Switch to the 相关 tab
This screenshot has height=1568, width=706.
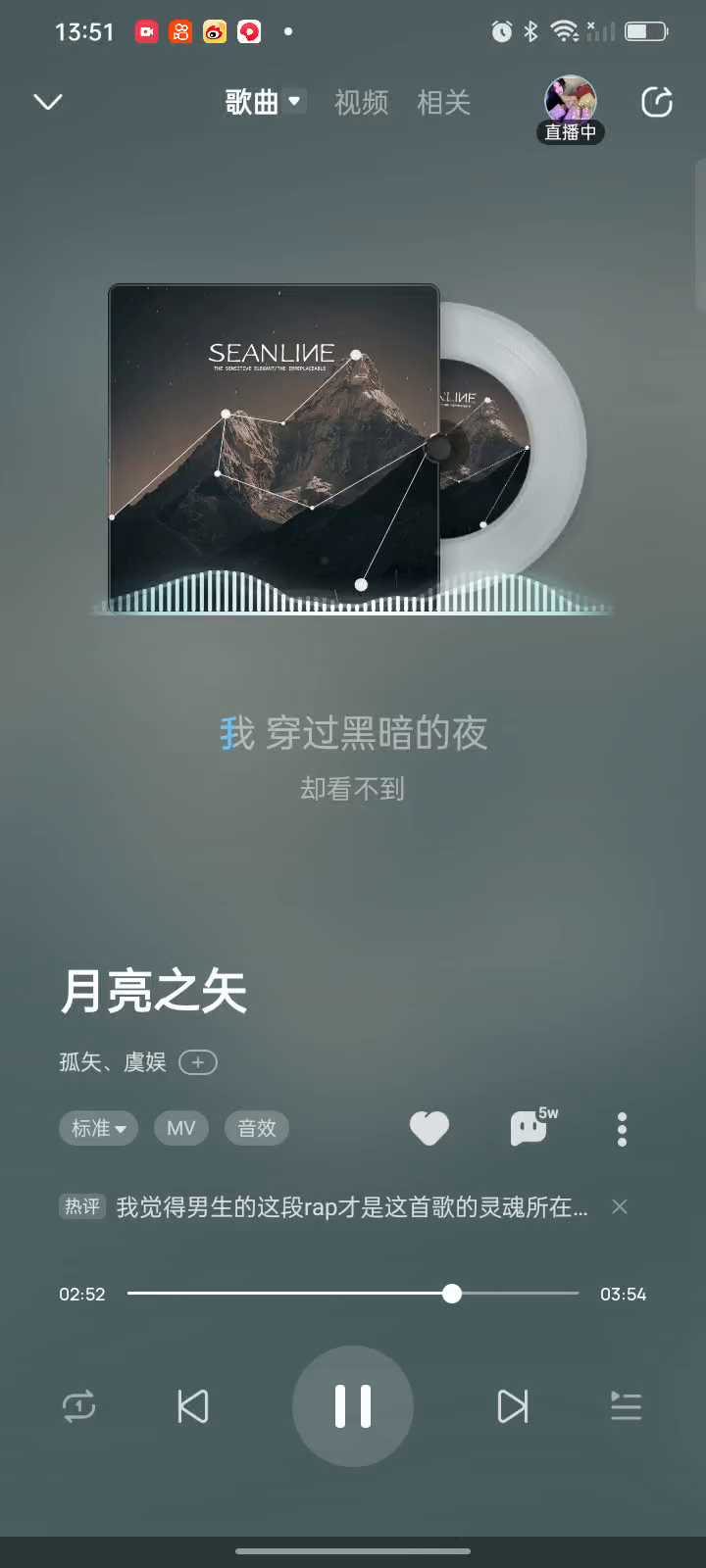click(x=443, y=102)
